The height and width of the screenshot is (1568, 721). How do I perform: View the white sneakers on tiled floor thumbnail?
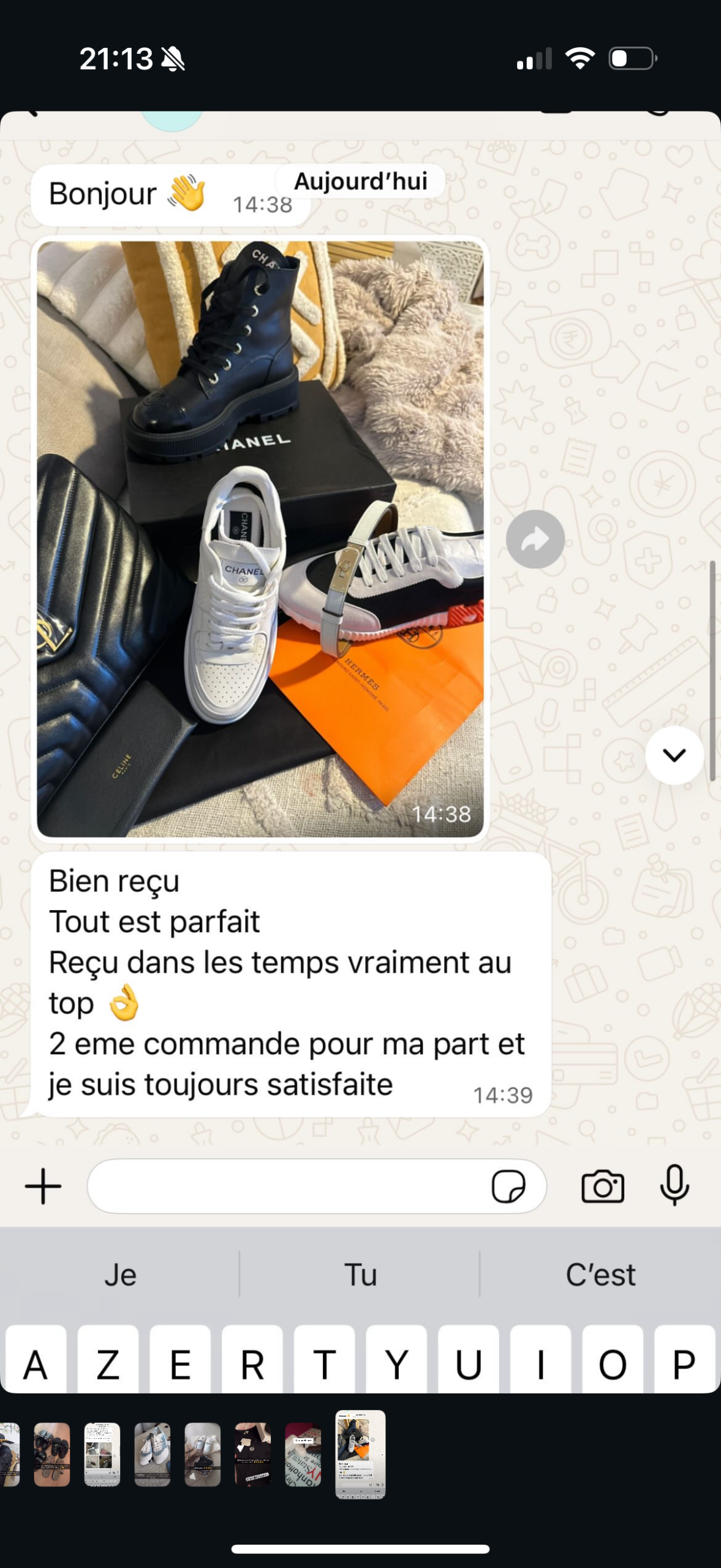(x=203, y=1454)
